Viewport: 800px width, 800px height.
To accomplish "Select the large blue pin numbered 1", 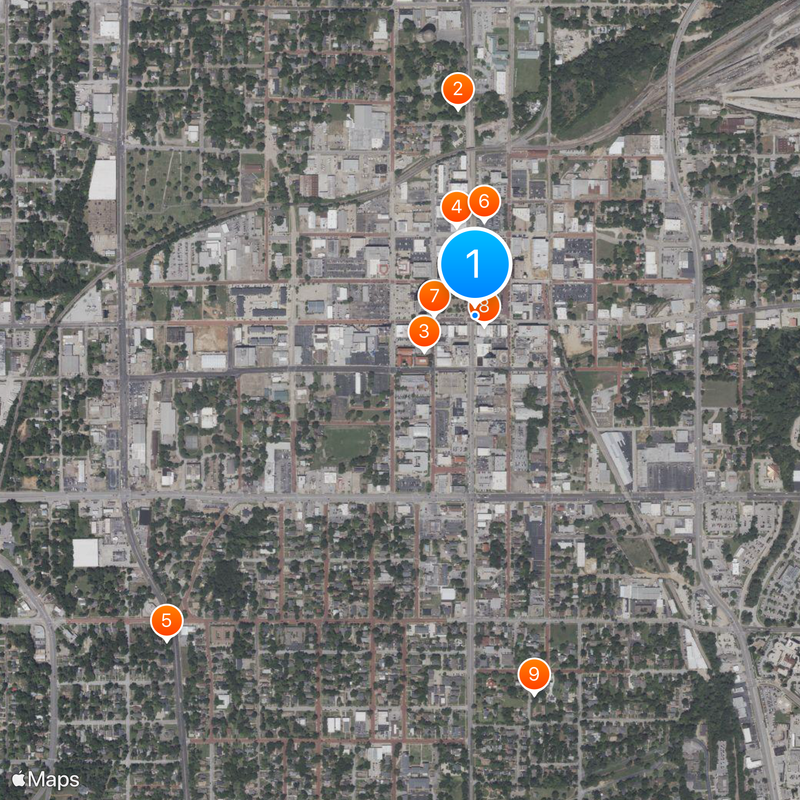I will click(x=475, y=263).
